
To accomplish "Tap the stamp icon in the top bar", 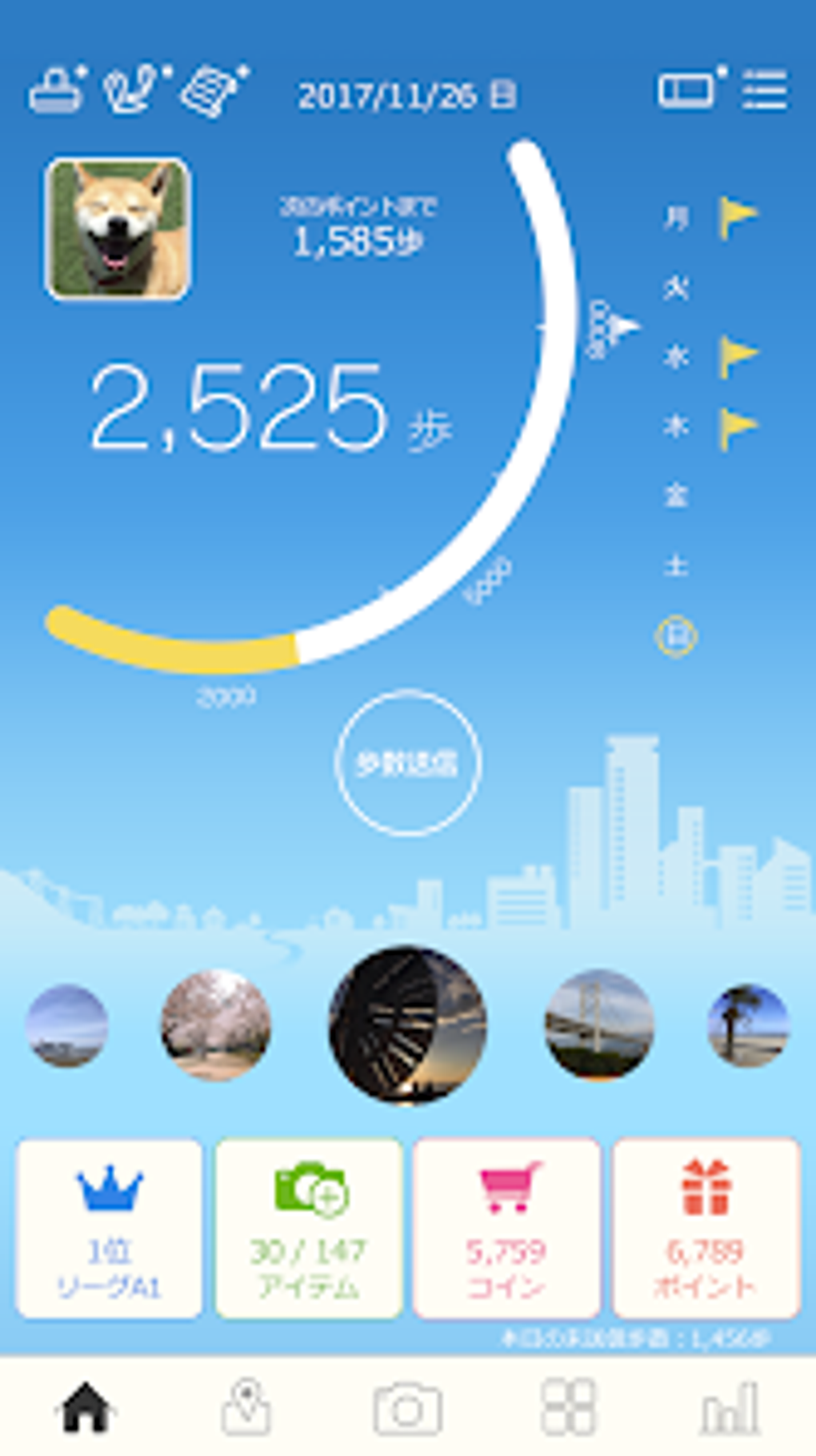I will click(x=56, y=90).
